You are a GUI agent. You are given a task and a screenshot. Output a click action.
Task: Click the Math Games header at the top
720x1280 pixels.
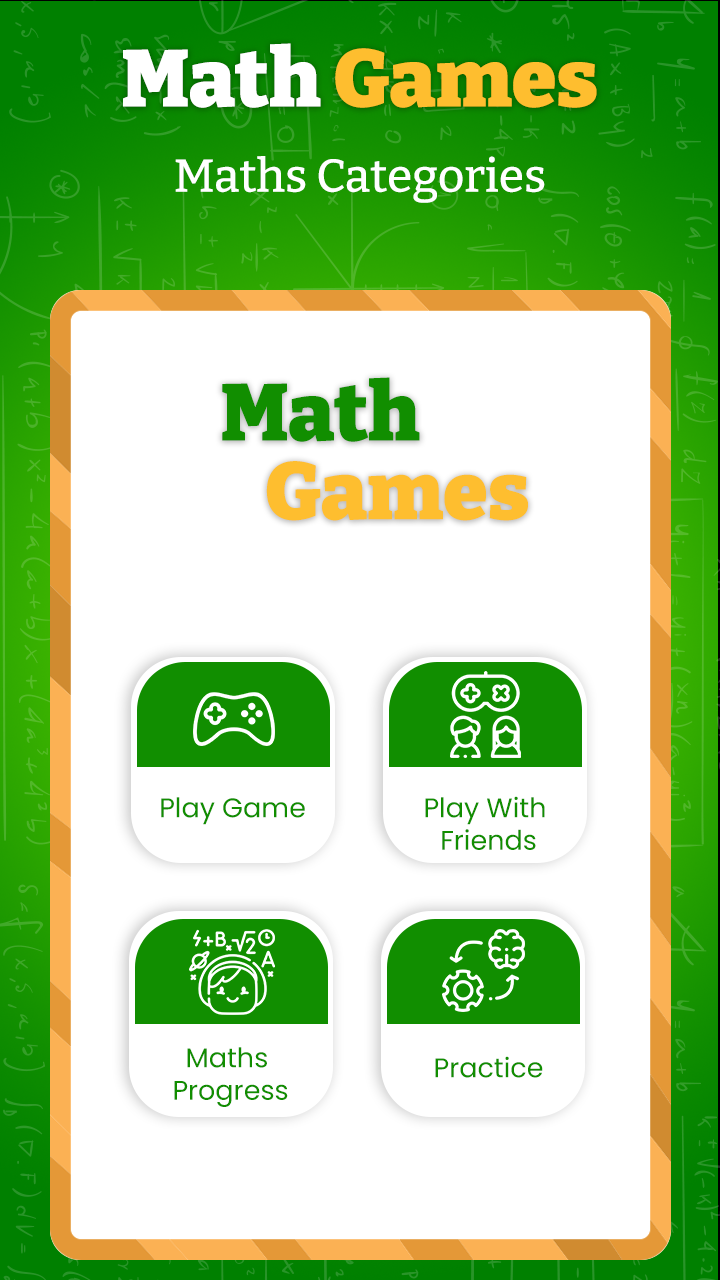coord(360,78)
